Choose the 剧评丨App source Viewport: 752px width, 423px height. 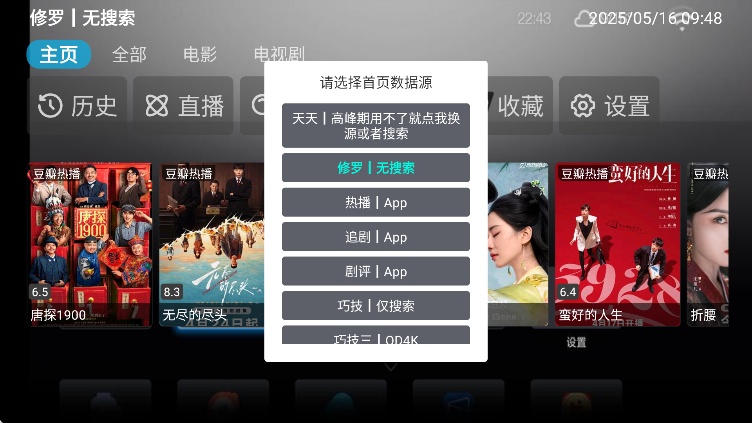click(375, 271)
